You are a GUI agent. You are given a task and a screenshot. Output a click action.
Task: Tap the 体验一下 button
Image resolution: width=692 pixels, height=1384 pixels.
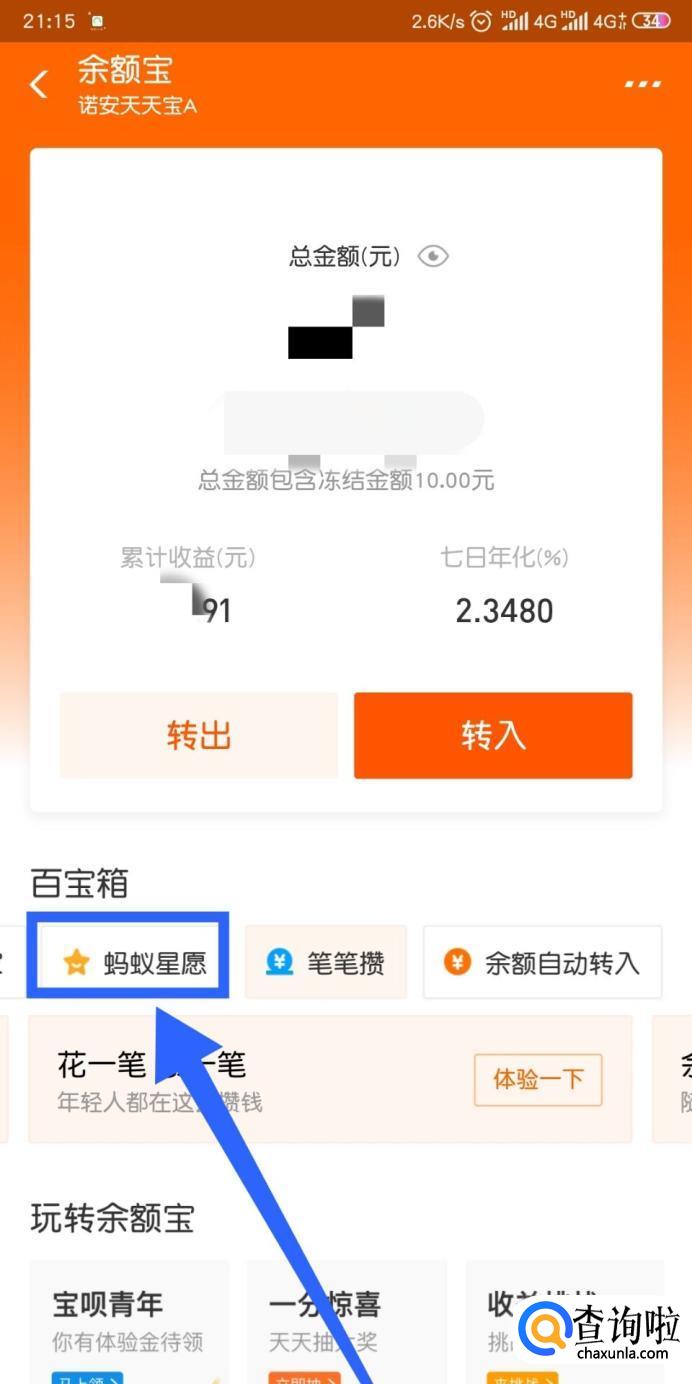[x=538, y=1080]
